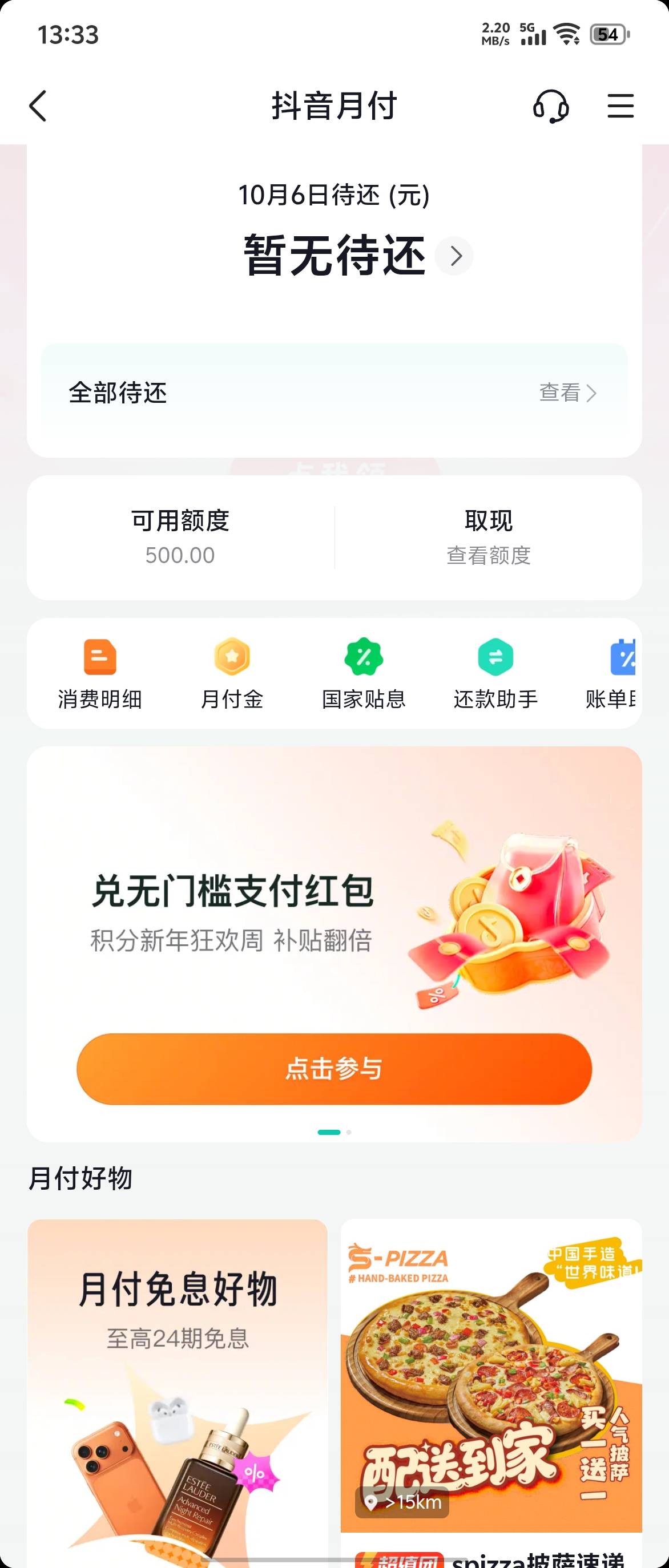Viewport: 669px width, 1568px height.
Task: Open 还款助手
Action: [x=495, y=674]
